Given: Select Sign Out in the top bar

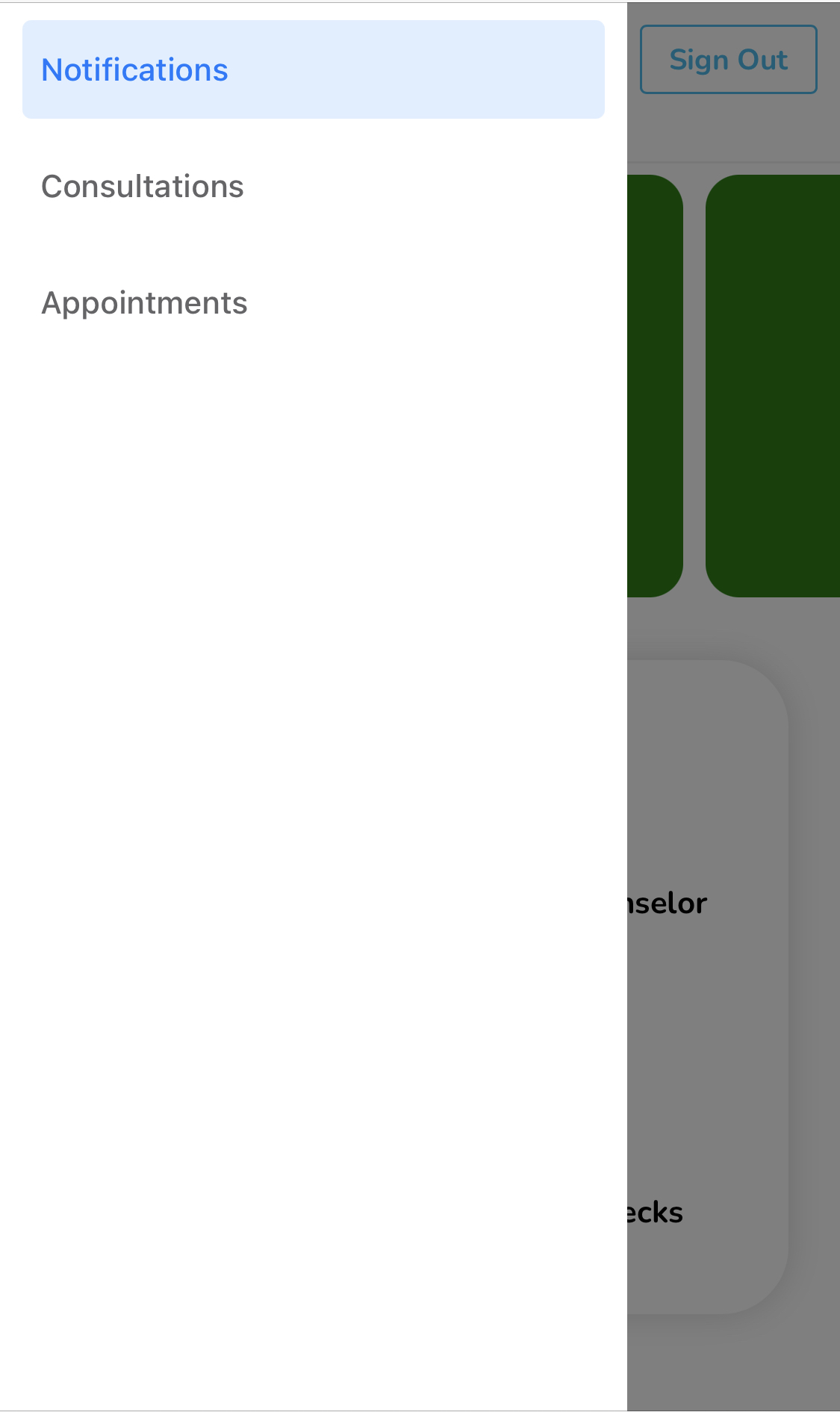Looking at the screenshot, I should 728,58.
